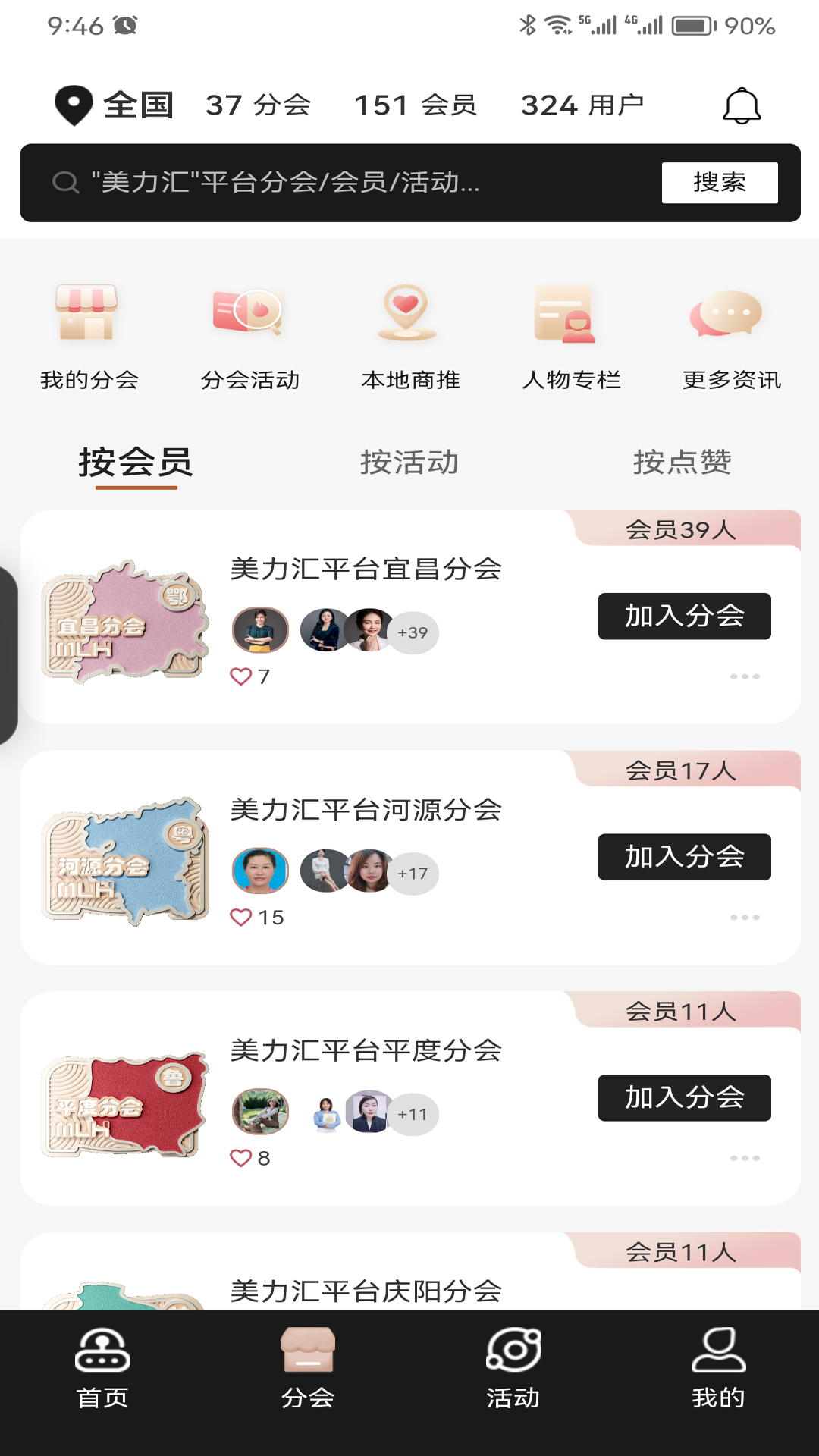Open the notifications bell
This screenshot has height=1456, width=819.
(x=741, y=105)
